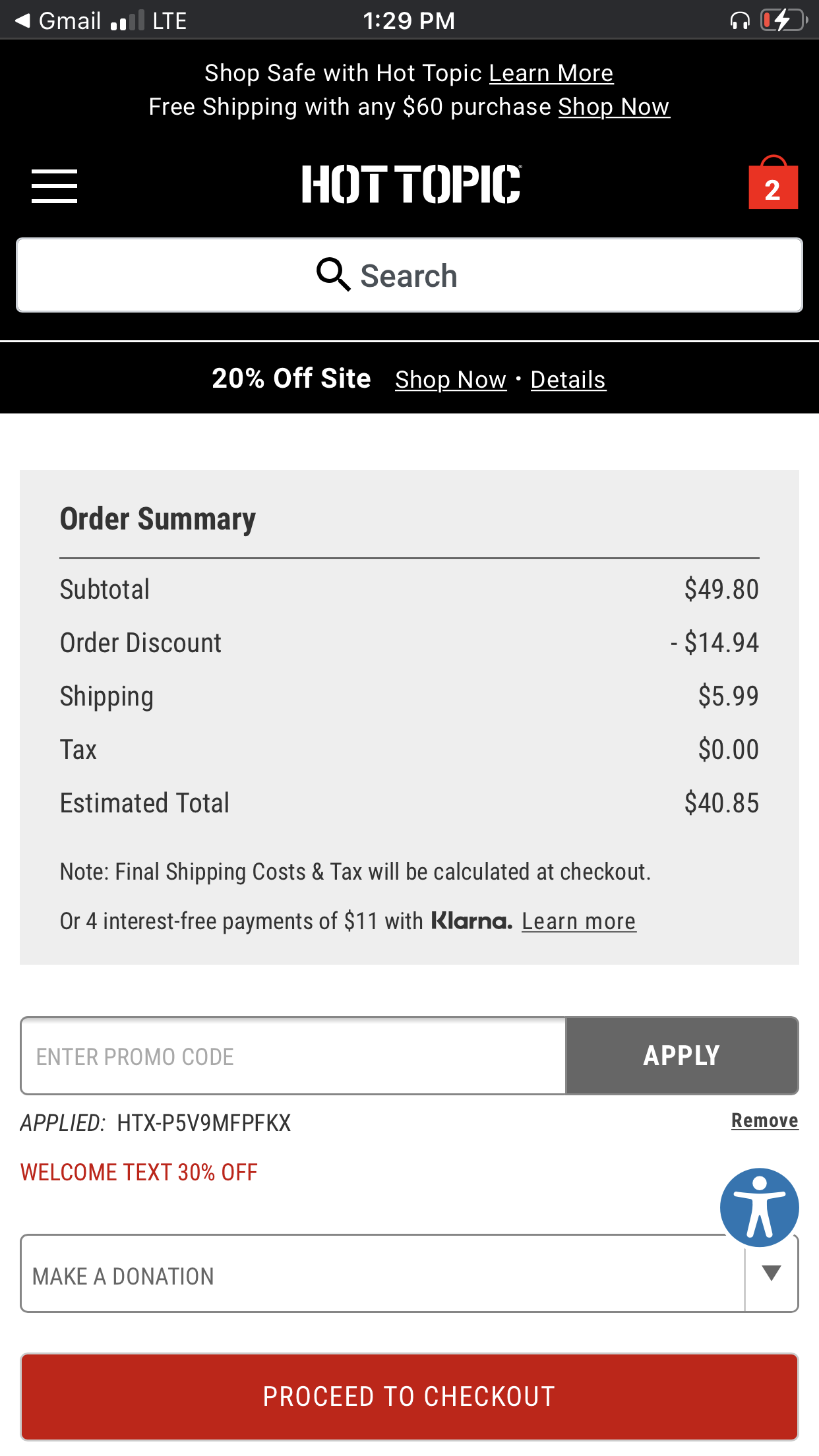Tap Shop Now for free shipping offer

tap(614, 107)
